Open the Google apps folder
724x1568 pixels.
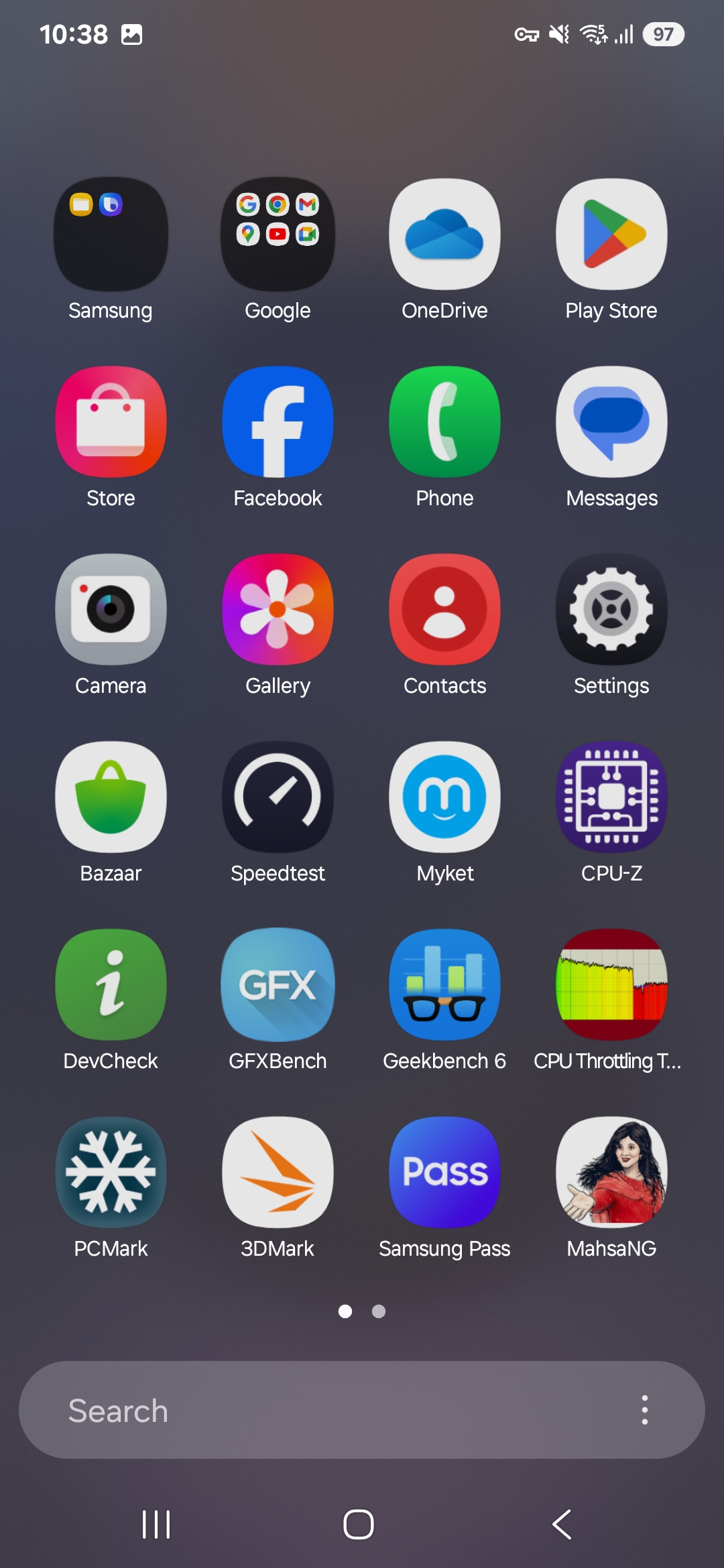tap(278, 235)
